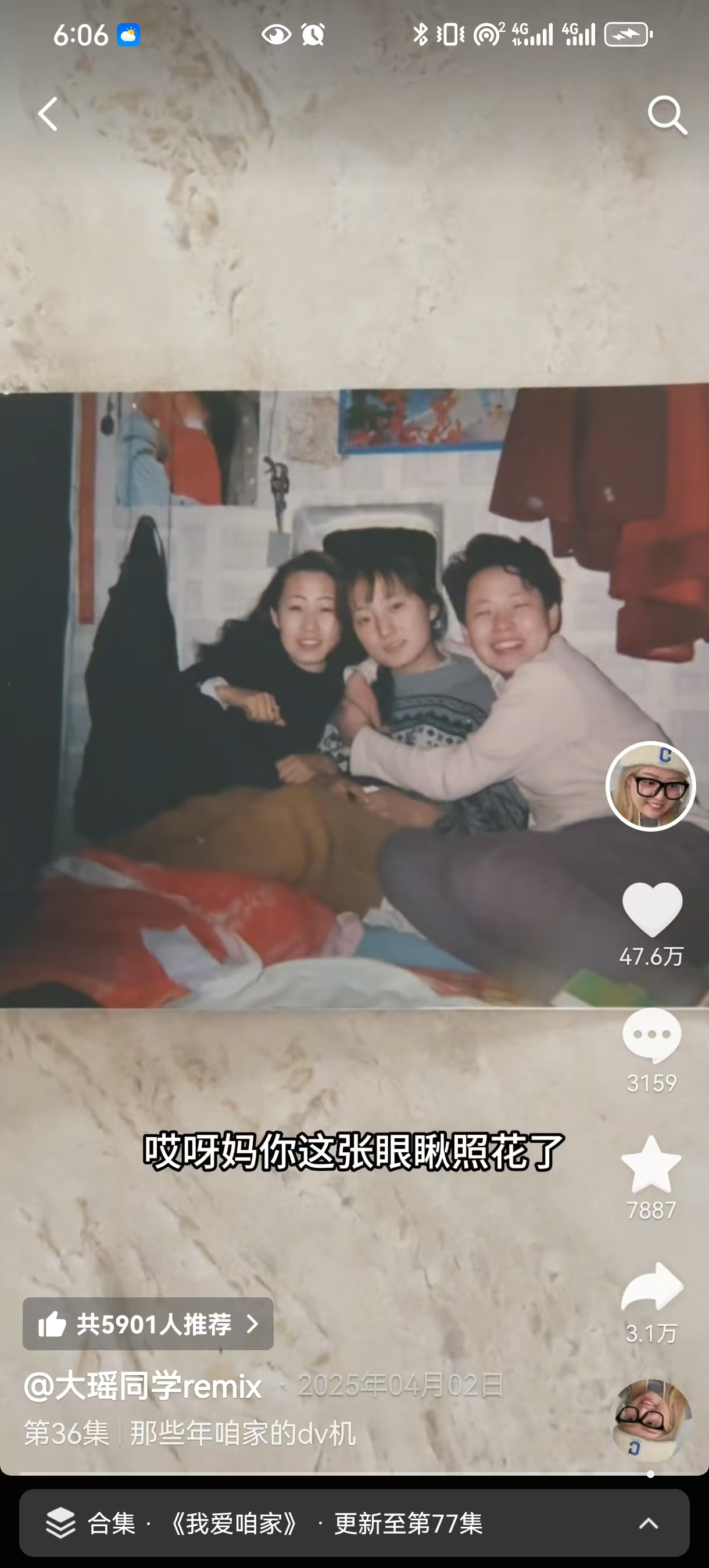This screenshot has width=709, height=1568.
Task: Open the spinning music disc
Action: coord(650,1420)
